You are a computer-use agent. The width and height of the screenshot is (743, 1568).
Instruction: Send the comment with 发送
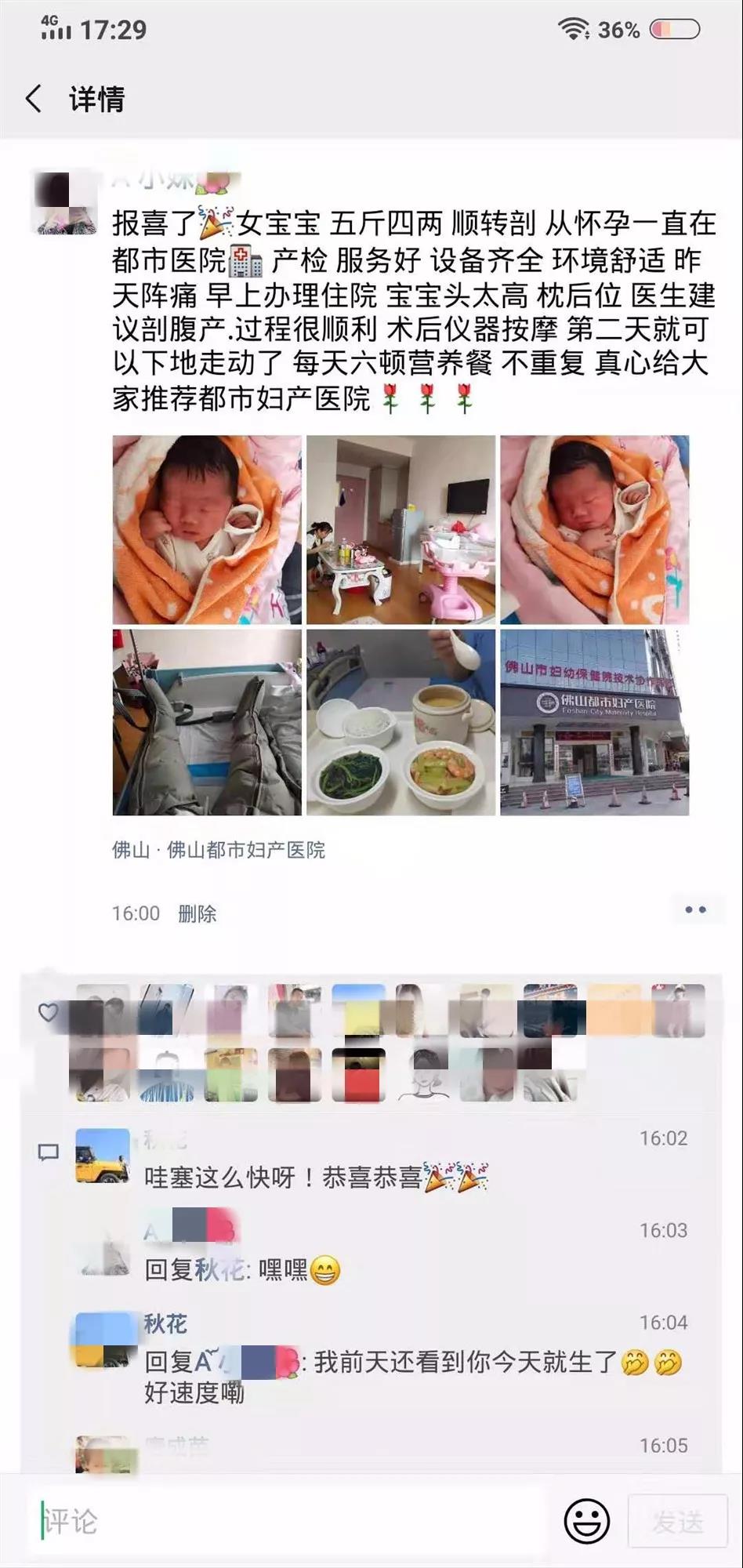677,1522
